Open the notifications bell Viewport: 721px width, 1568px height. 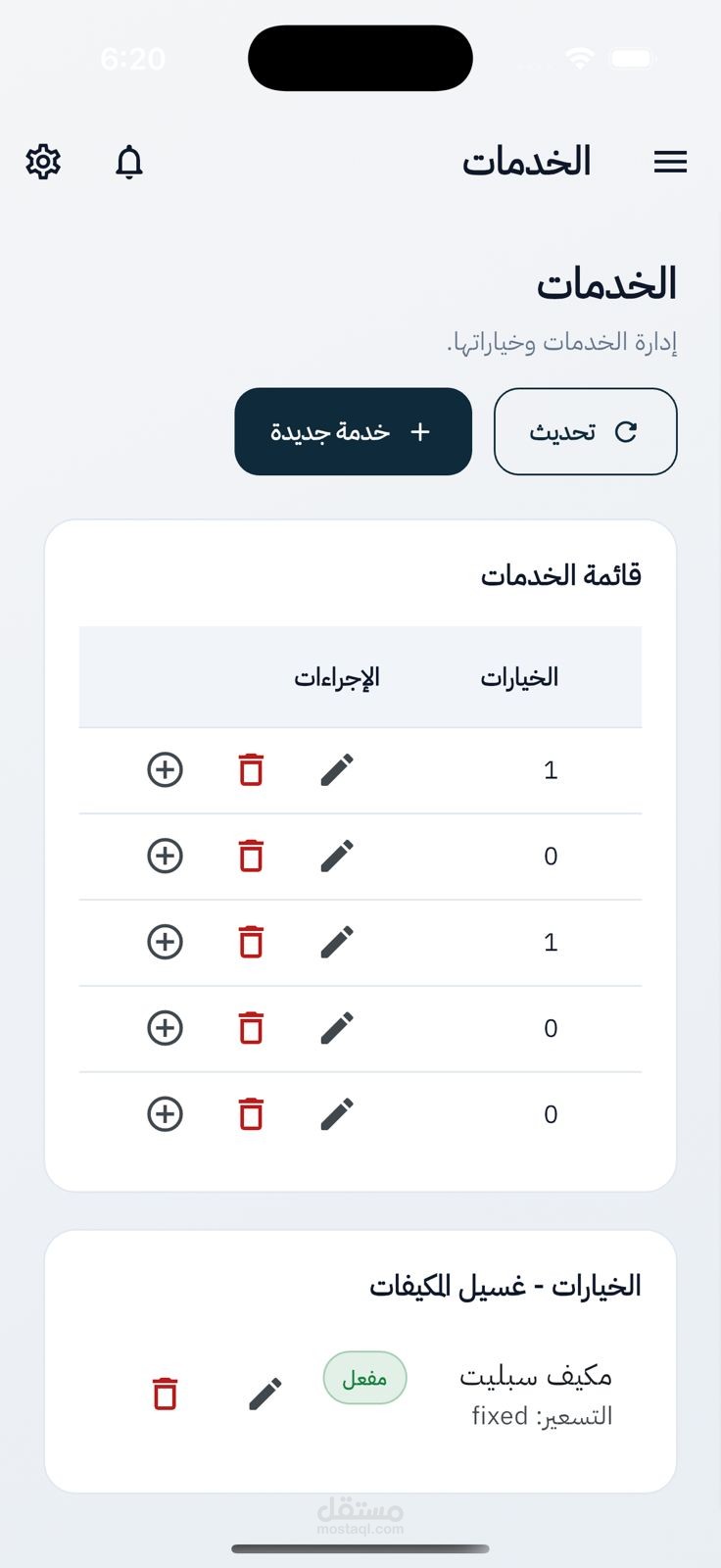[129, 162]
